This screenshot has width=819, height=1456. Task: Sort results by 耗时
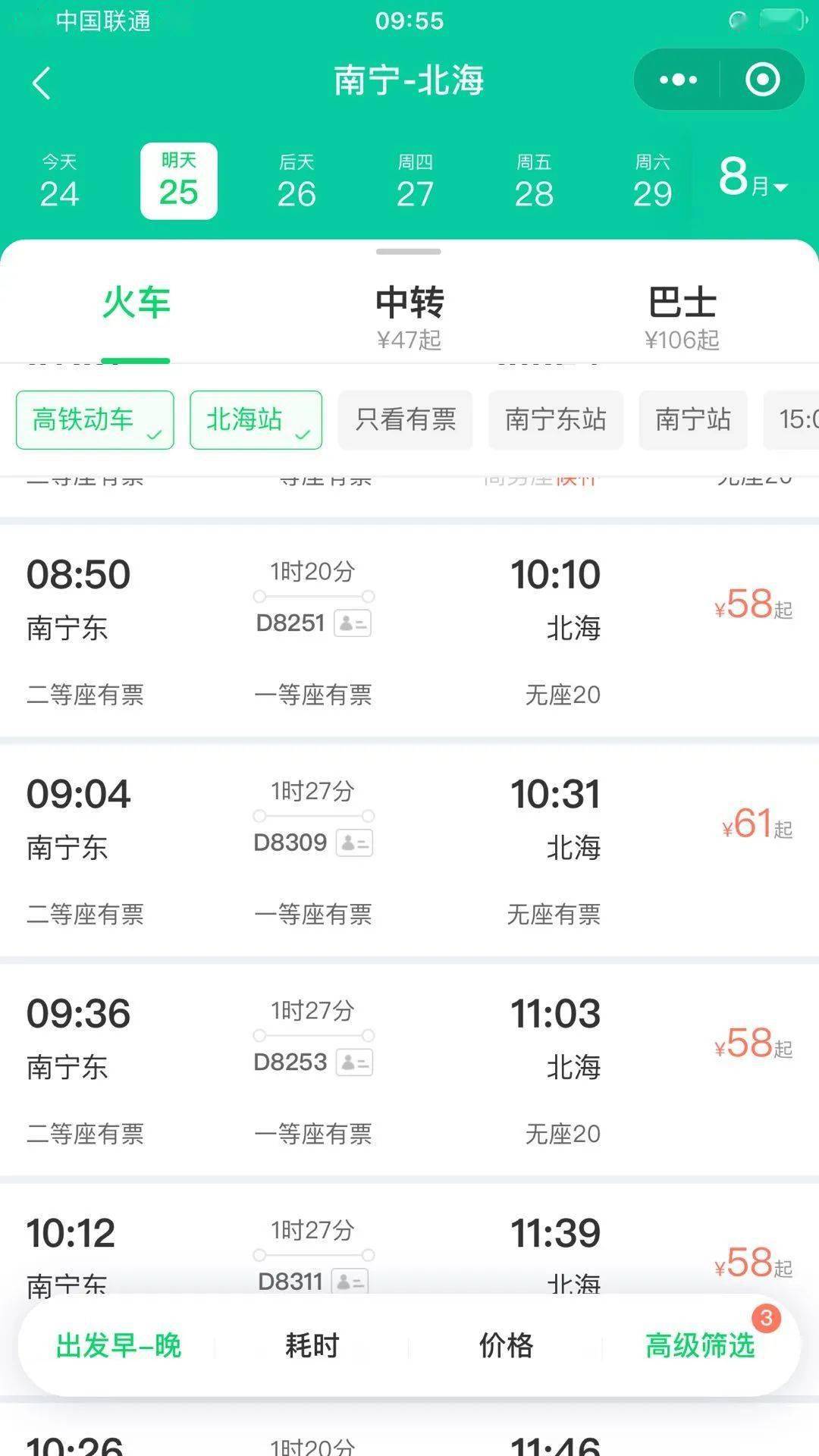pyautogui.click(x=312, y=1345)
